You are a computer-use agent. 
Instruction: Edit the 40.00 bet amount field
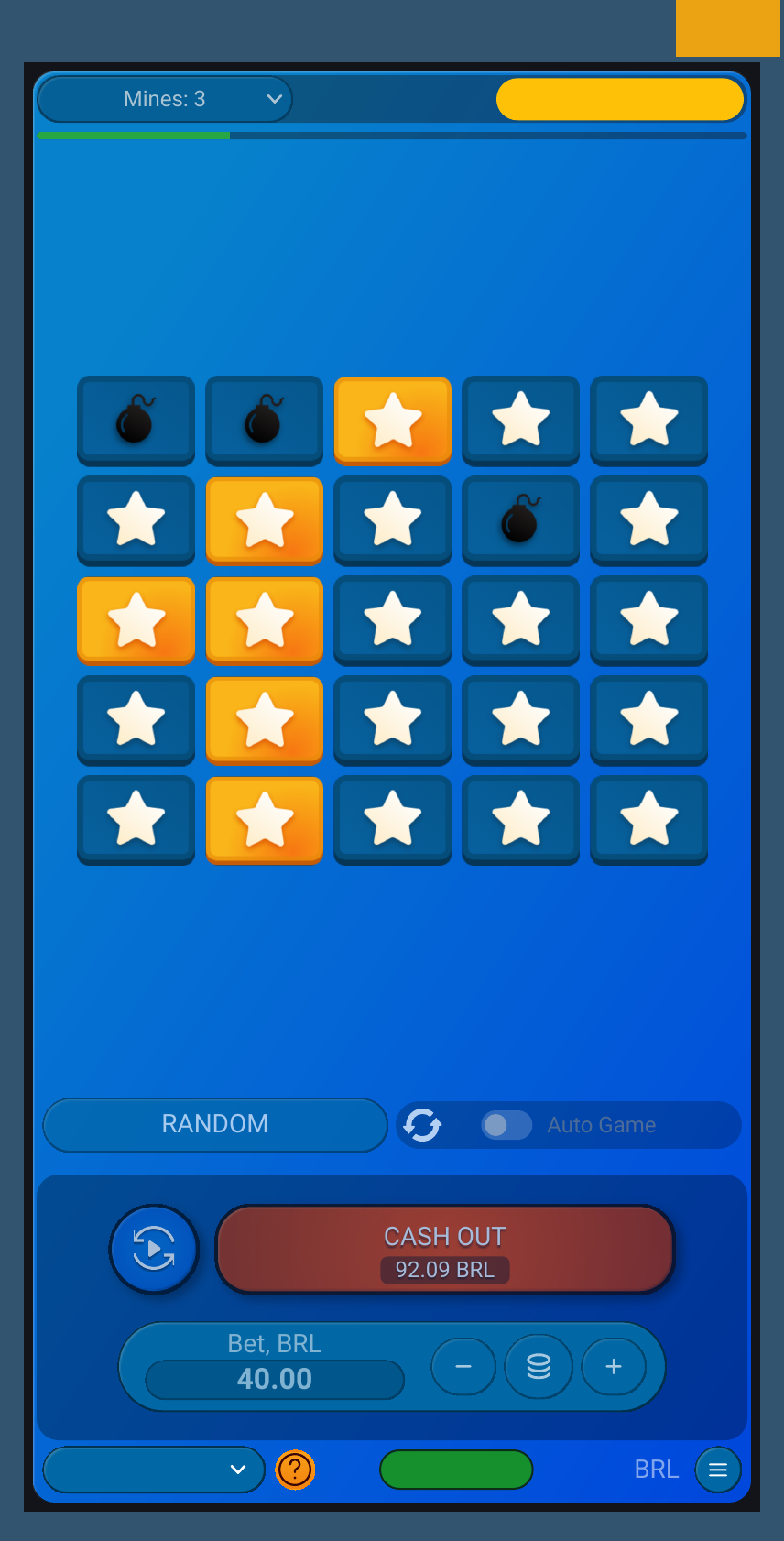tap(275, 1379)
